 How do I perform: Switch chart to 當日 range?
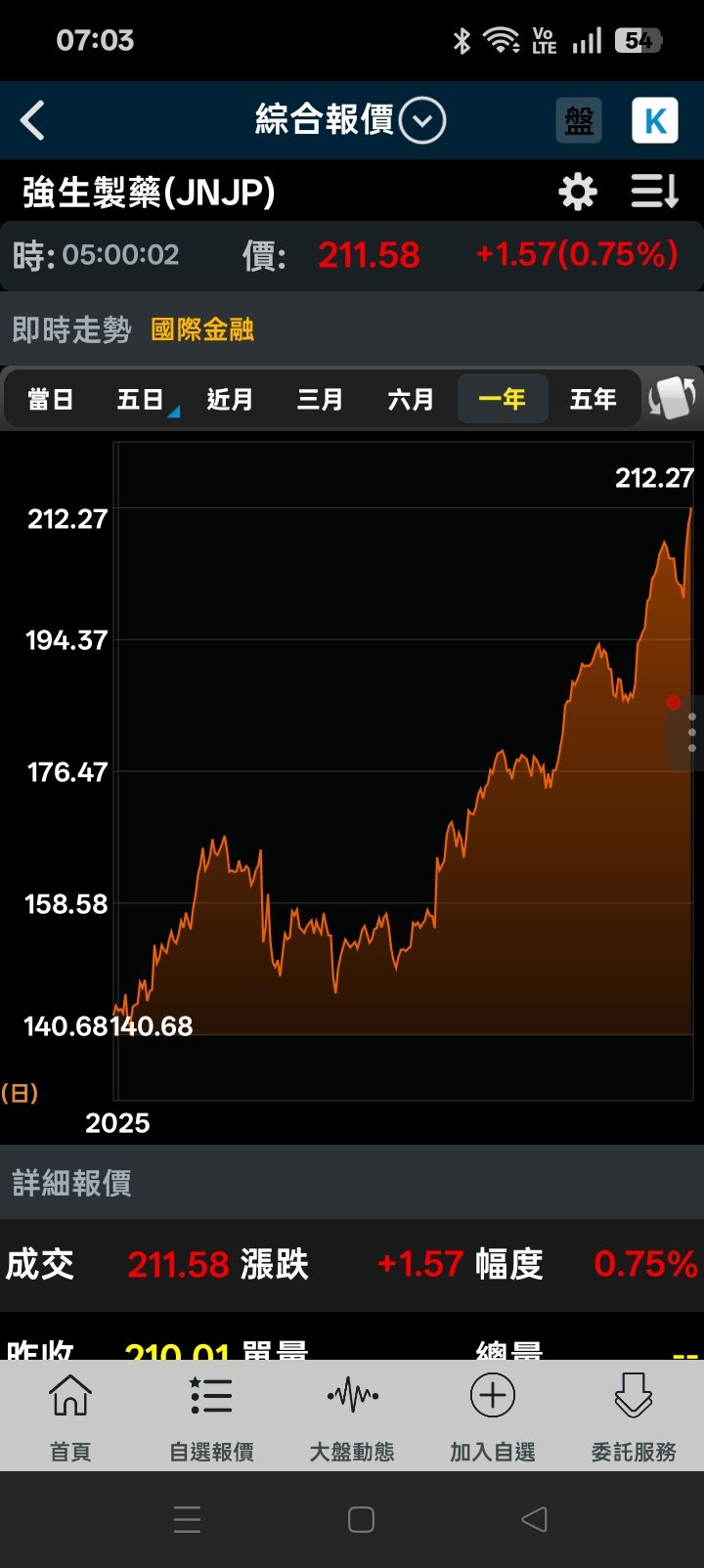pos(51,399)
